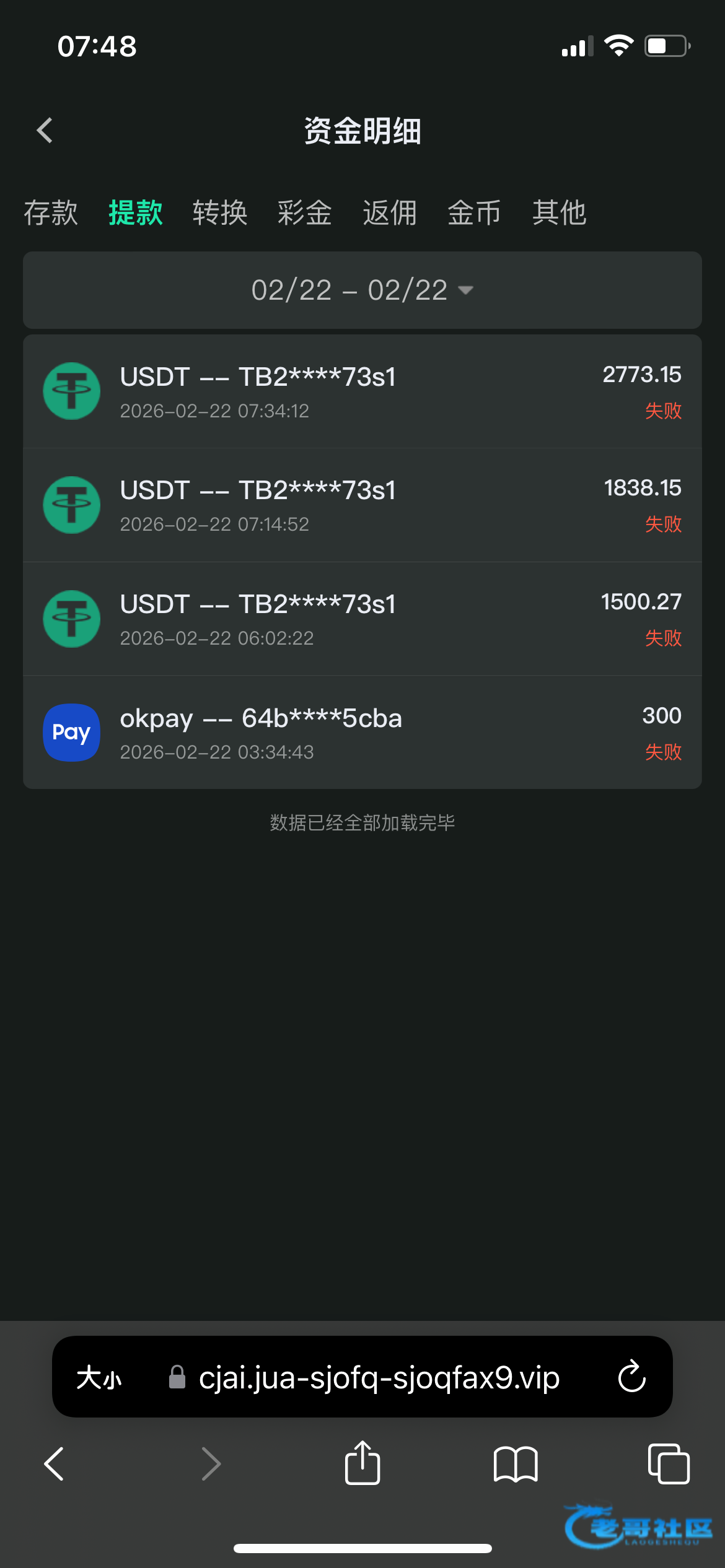725x1568 pixels.
Task: Open the 转换 tab
Action: coord(220,213)
